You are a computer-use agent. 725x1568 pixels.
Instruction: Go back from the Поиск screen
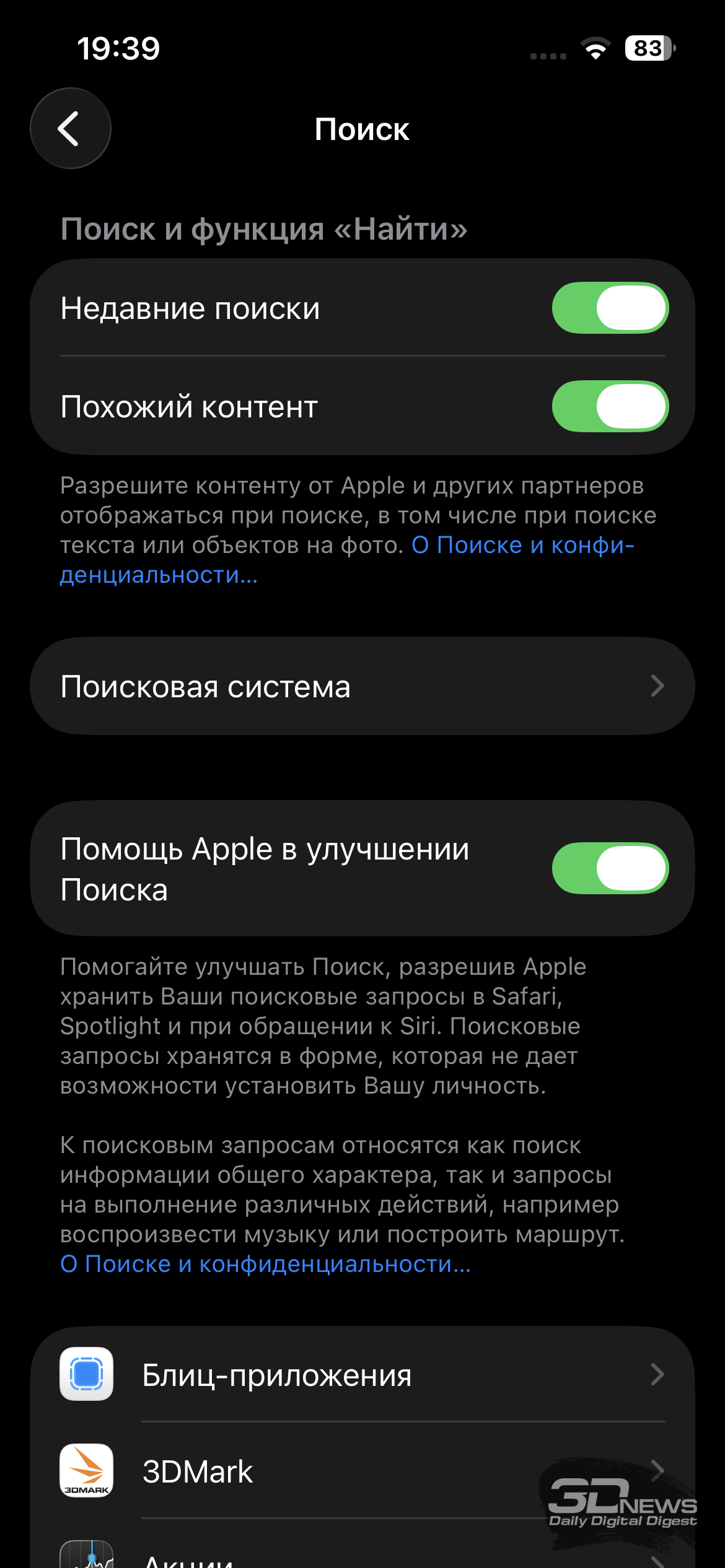(x=71, y=128)
